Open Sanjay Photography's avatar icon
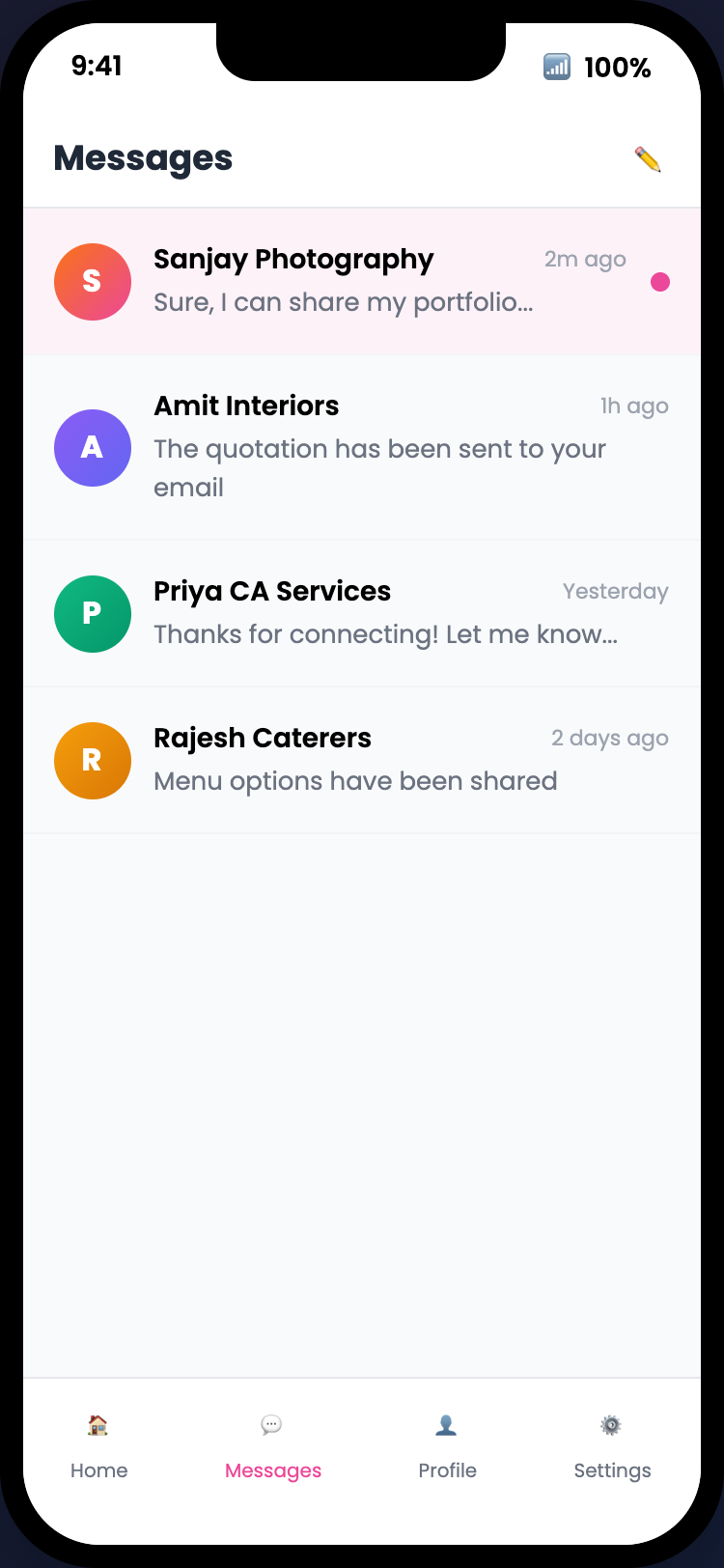This screenshot has width=724, height=1568. 92,282
